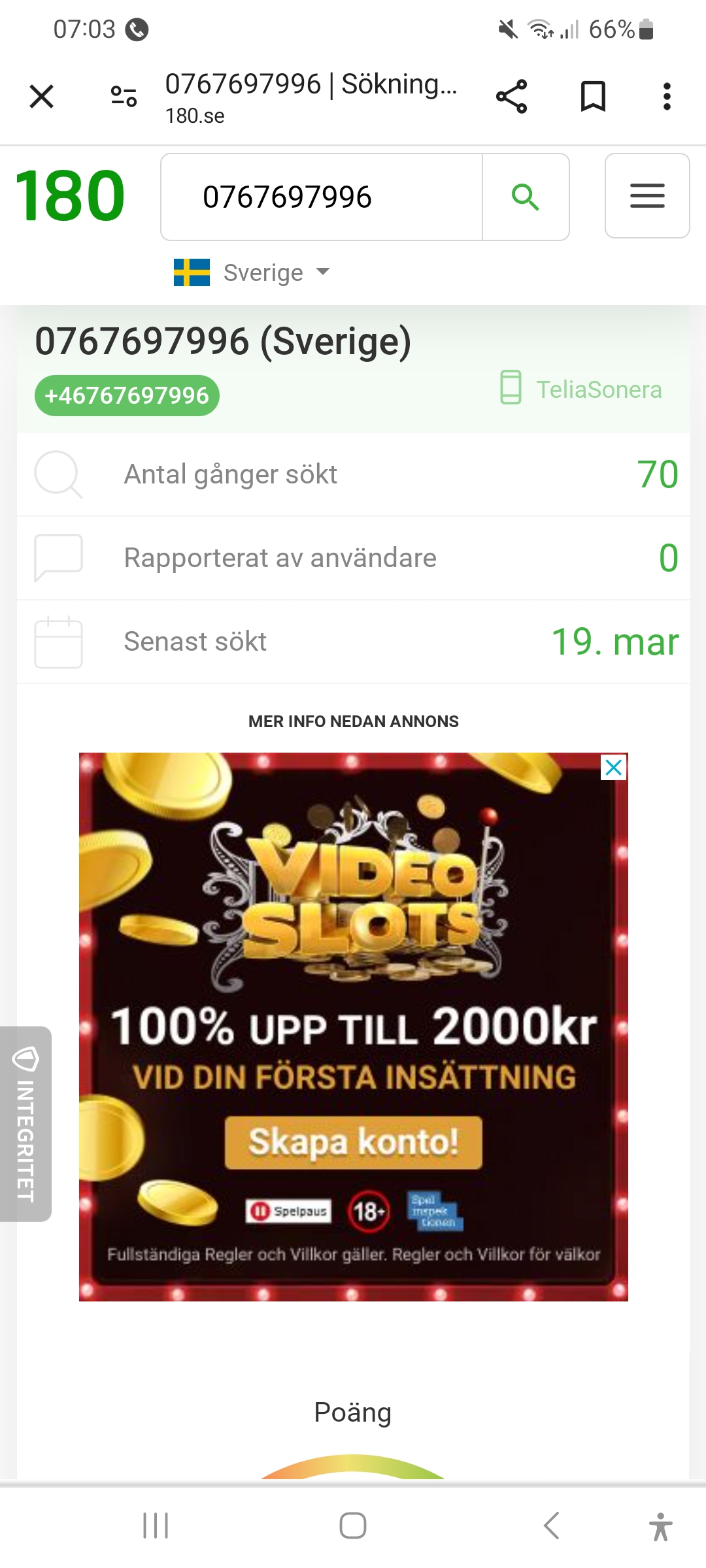Viewport: 706px width, 1568px height.
Task: Open site settings icon beside the URL
Action: coord(124,97)
